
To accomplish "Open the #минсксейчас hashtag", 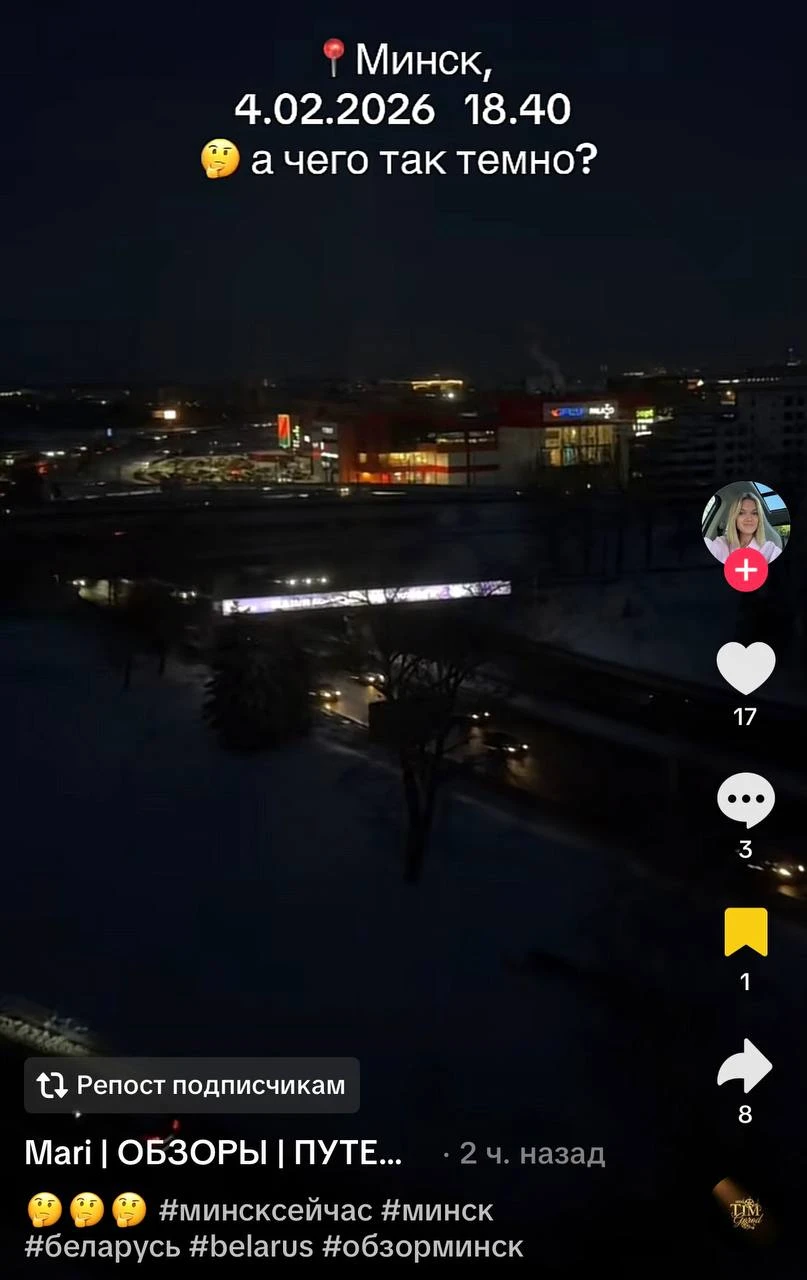I will 265,1210.
